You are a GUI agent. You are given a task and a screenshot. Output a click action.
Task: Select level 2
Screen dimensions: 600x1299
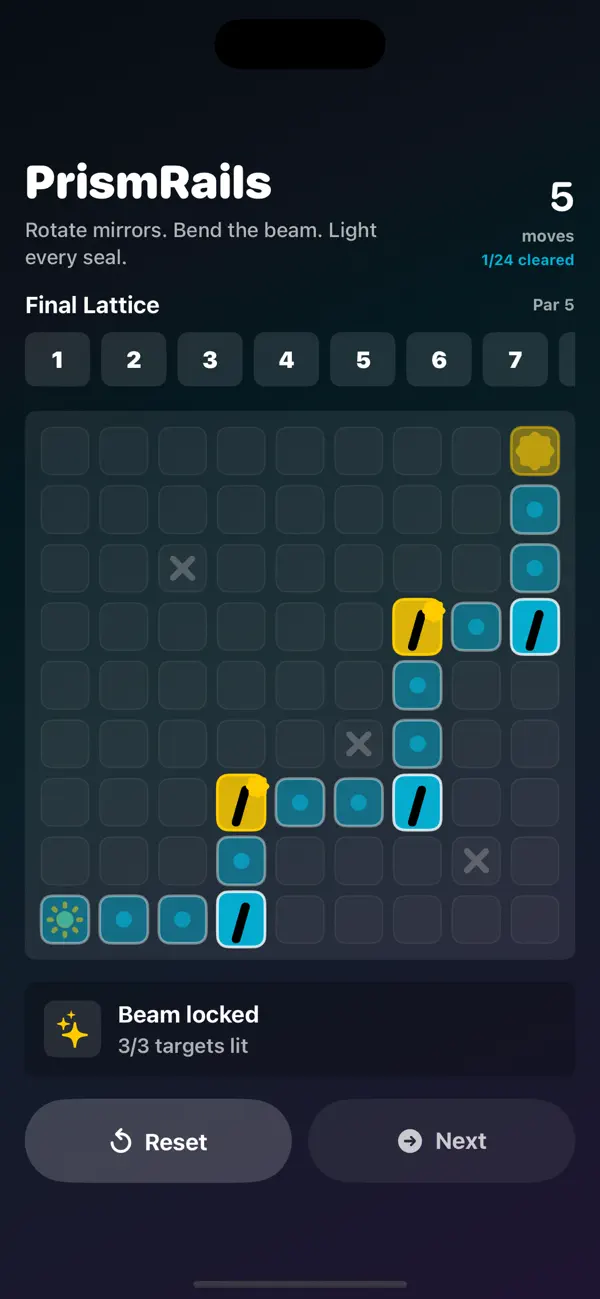tap(134, 360)
